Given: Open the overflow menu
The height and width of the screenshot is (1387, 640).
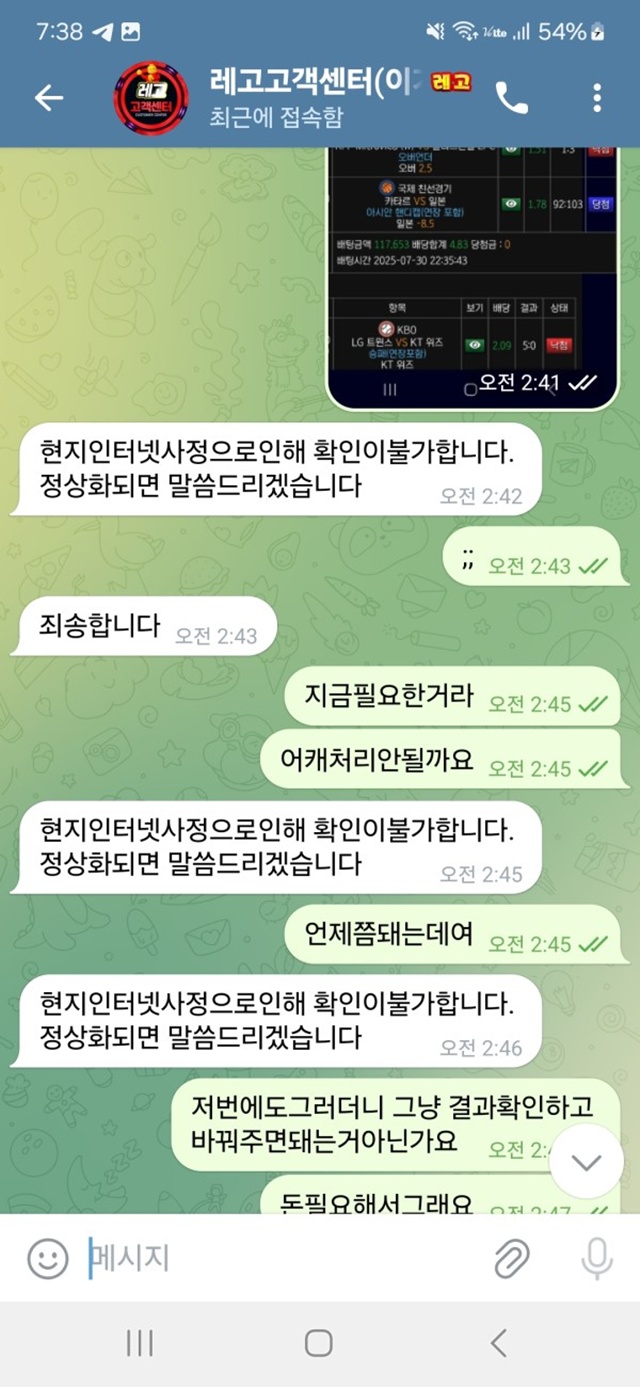Looking at the screenshot, I should (x=597, y=97).
